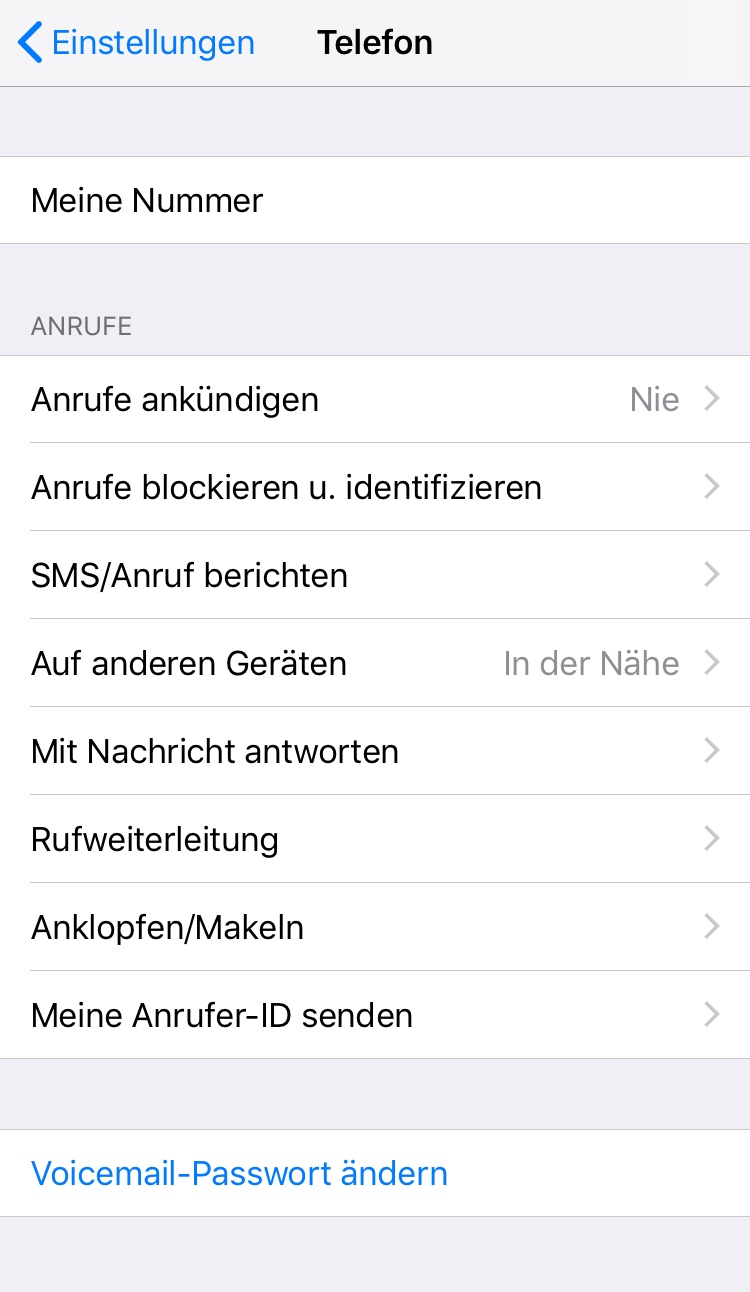Choose Anklopfen/Makeln row
This screenshot has height=1292, width=750.
click(375, 928)
